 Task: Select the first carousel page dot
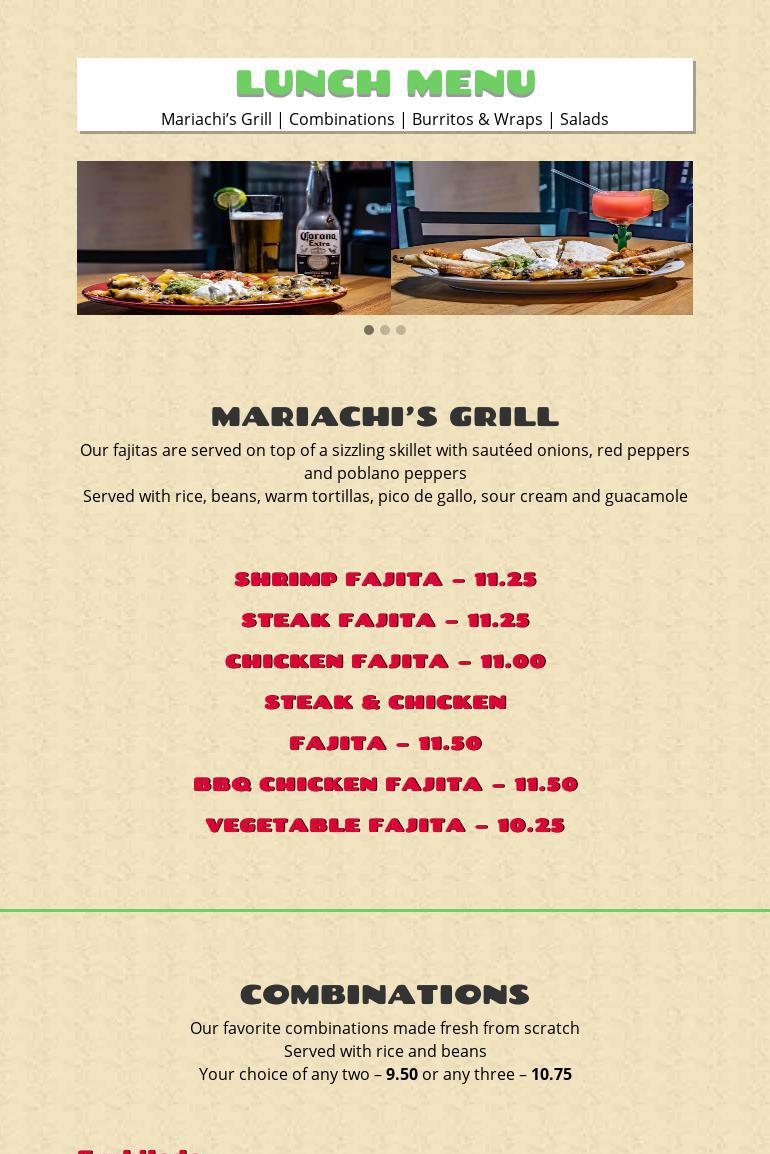[369, 330]
